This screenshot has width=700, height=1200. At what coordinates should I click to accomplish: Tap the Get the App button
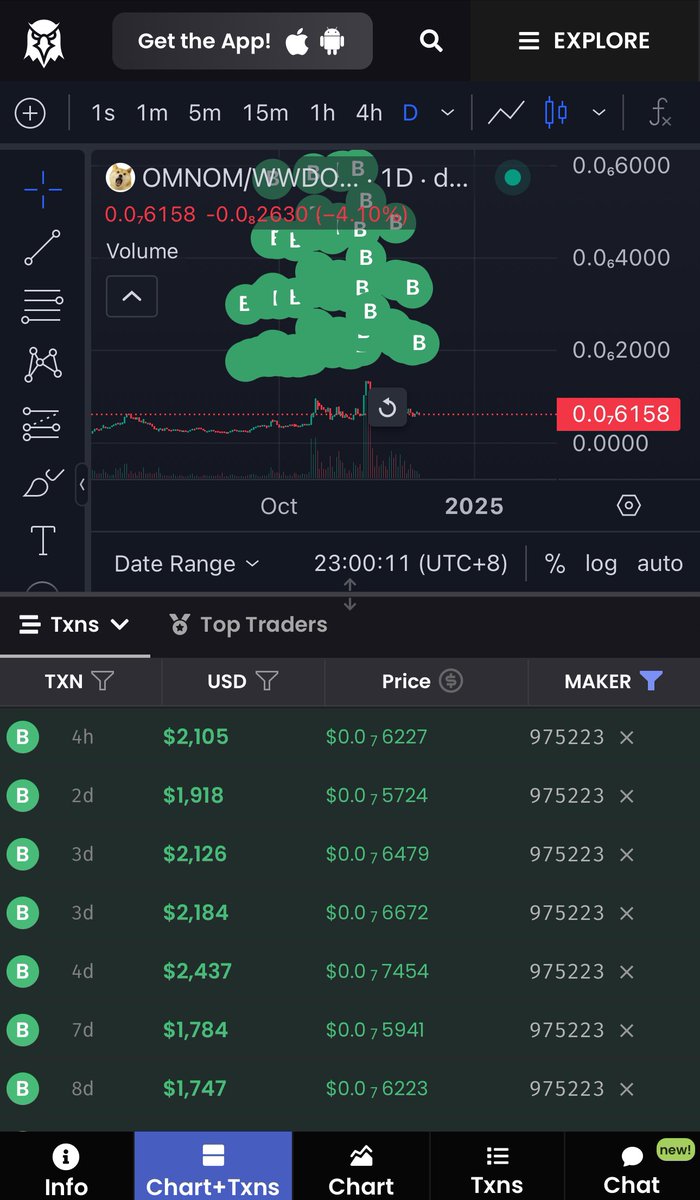(x=242, y=41)
